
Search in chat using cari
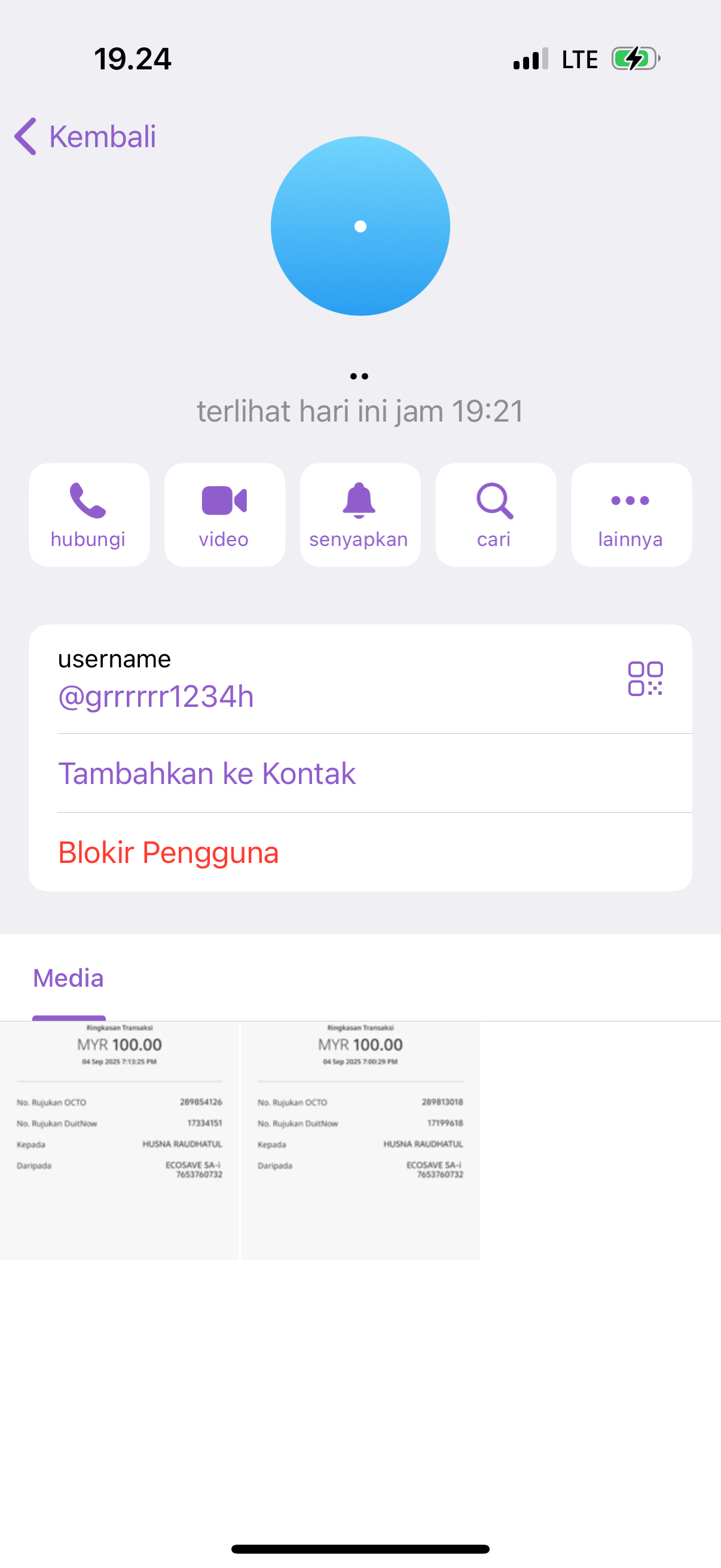(495, 514)
